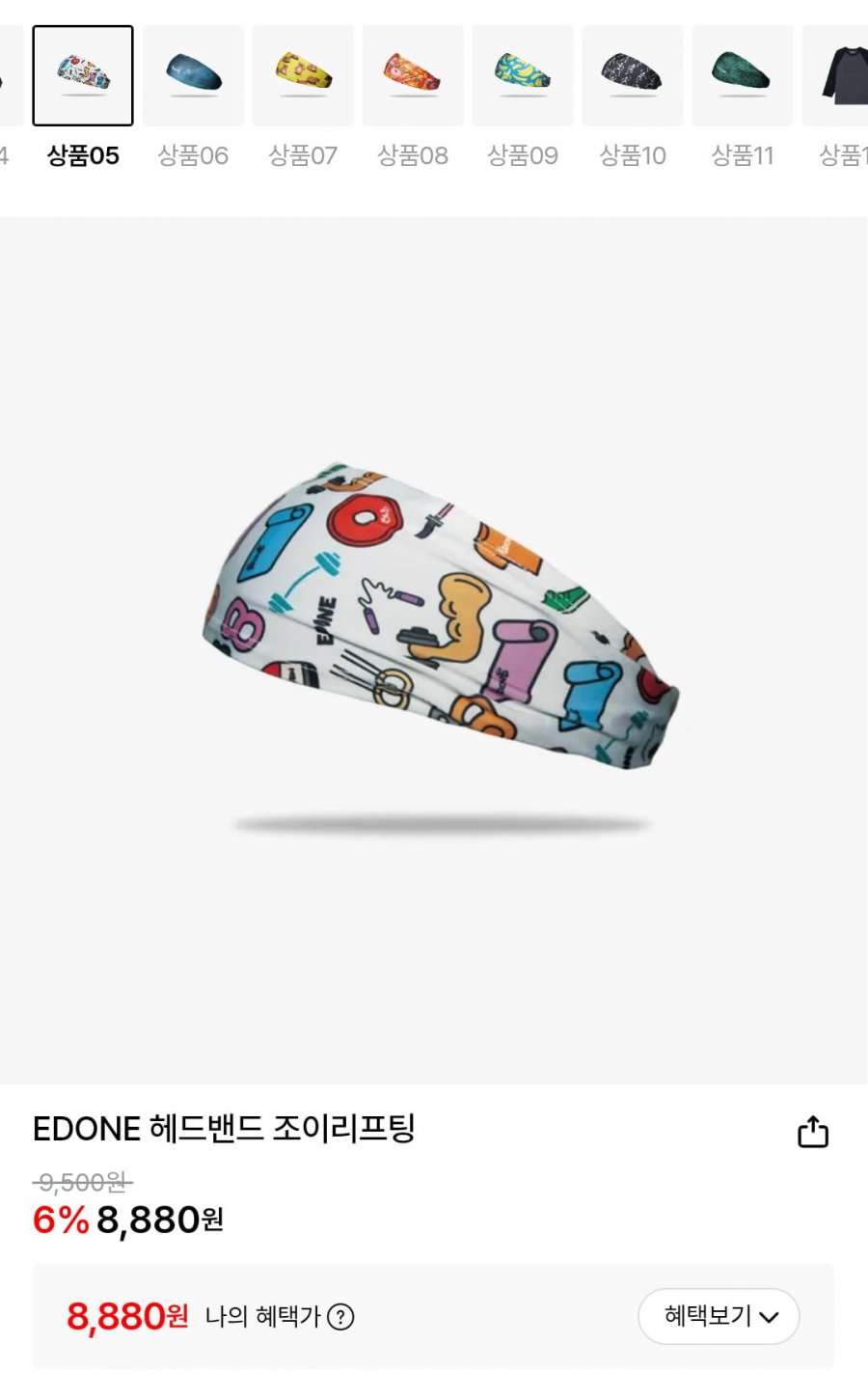Open the 나의 혜택가 help icon

click(x=340, y=1317)
